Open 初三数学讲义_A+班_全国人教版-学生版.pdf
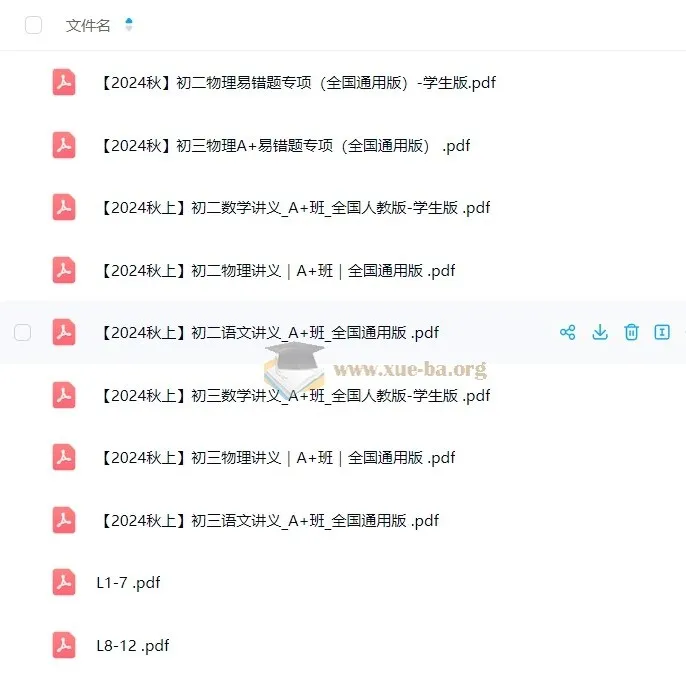686x697 pixels. 294,395
